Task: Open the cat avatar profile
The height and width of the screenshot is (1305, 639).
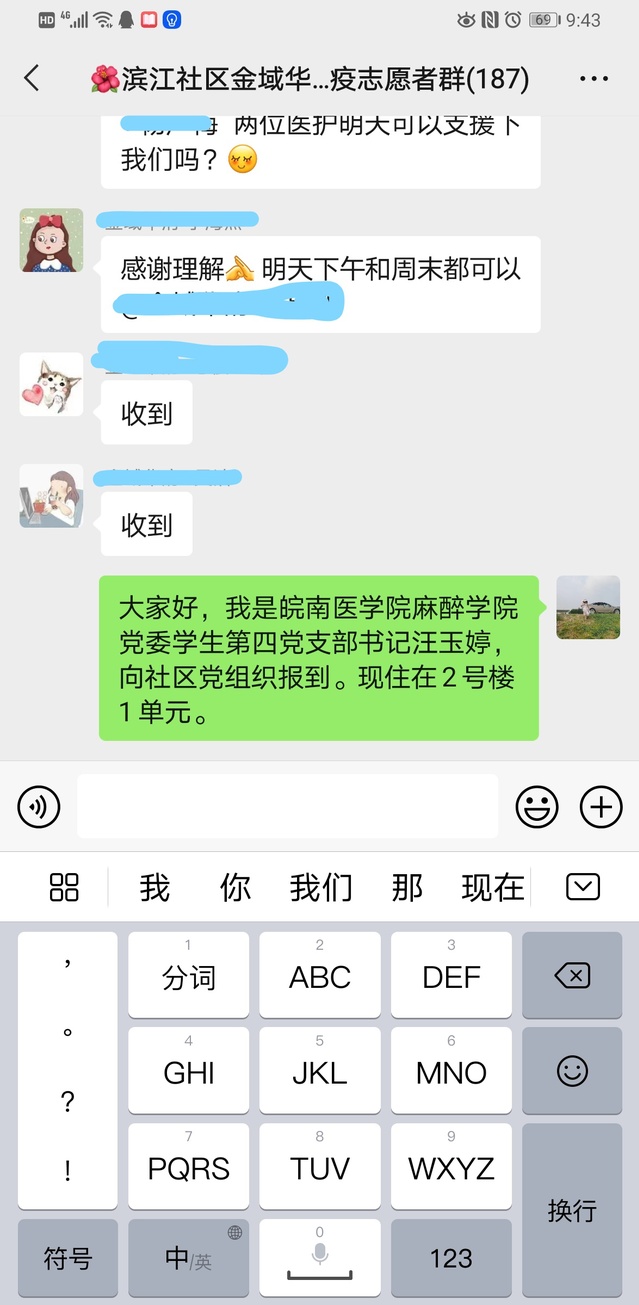Action: tap(52, 384)
